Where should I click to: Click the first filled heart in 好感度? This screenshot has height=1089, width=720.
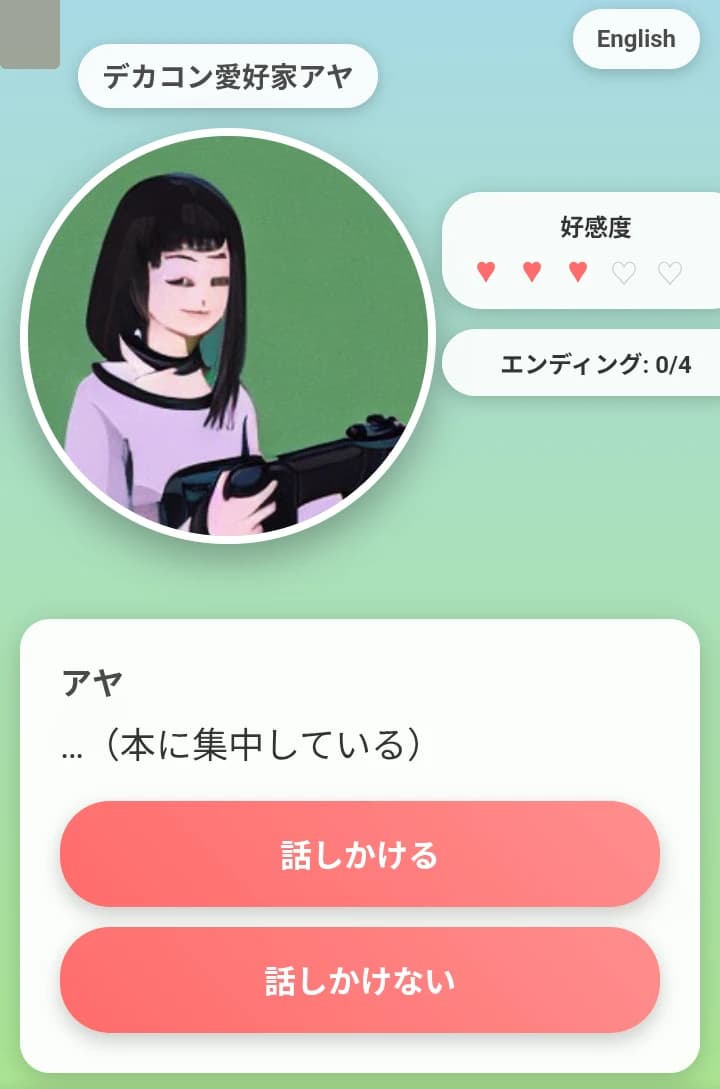click(x=485, y=270)
